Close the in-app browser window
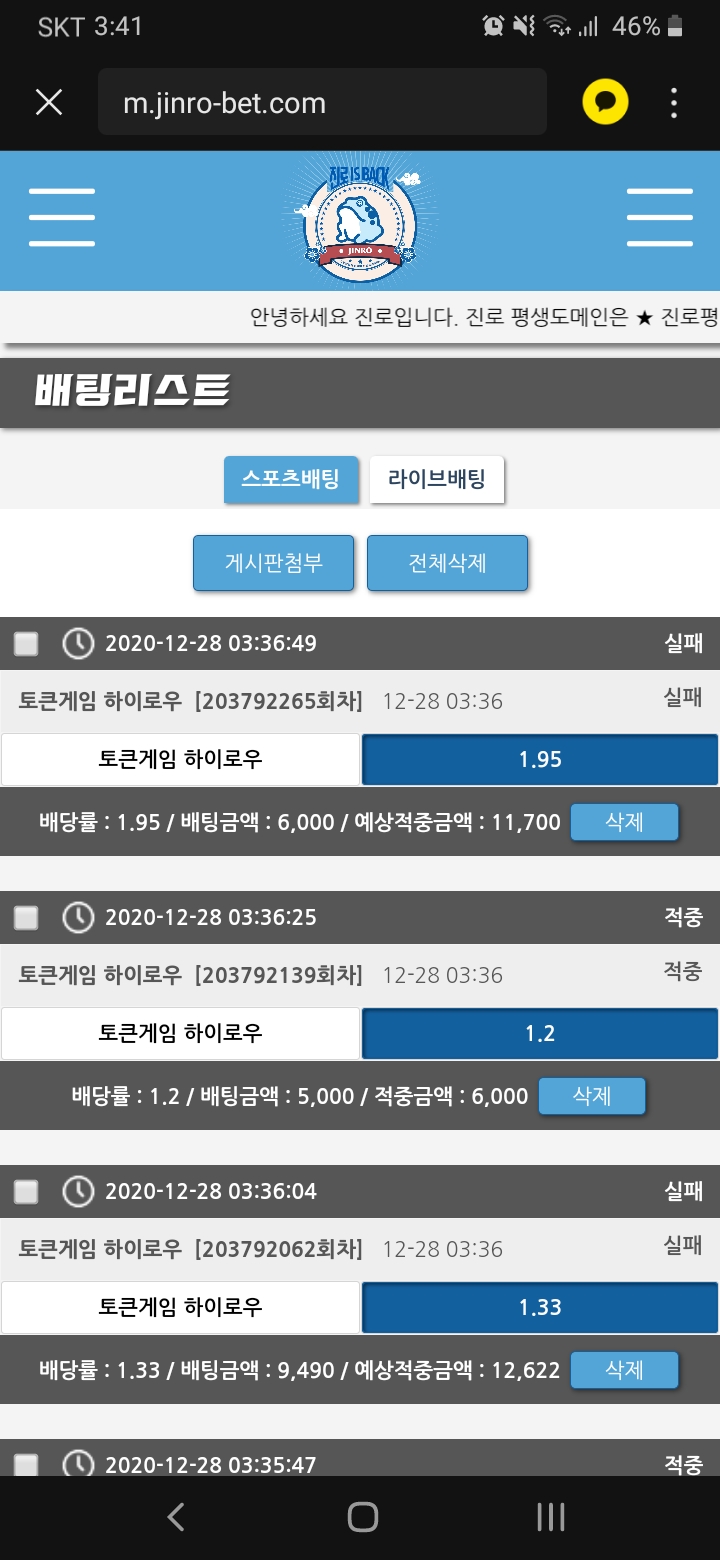The height and width of the screenshot is (1560, 720). click(49, 102)
